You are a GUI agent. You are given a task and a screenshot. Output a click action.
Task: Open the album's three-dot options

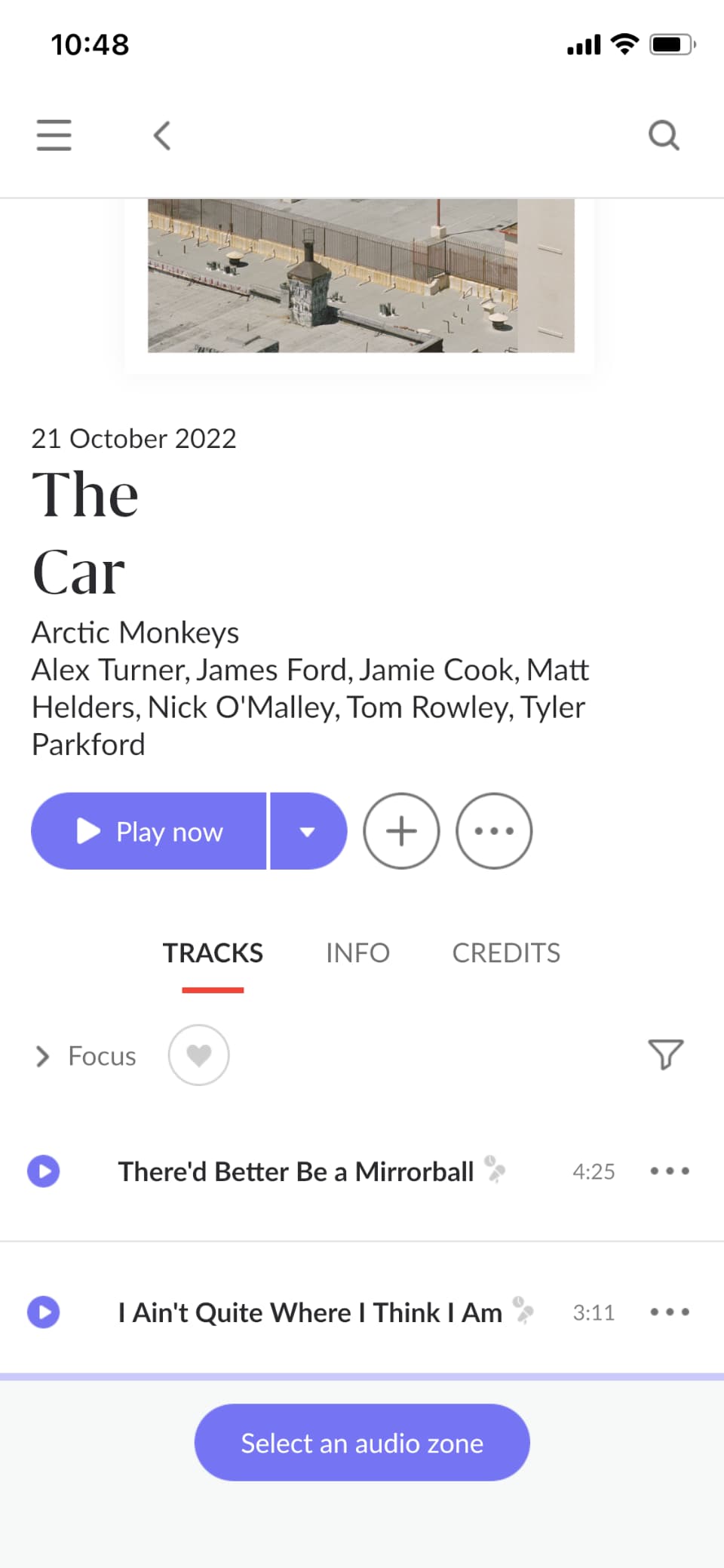click(x=494, y=831)
